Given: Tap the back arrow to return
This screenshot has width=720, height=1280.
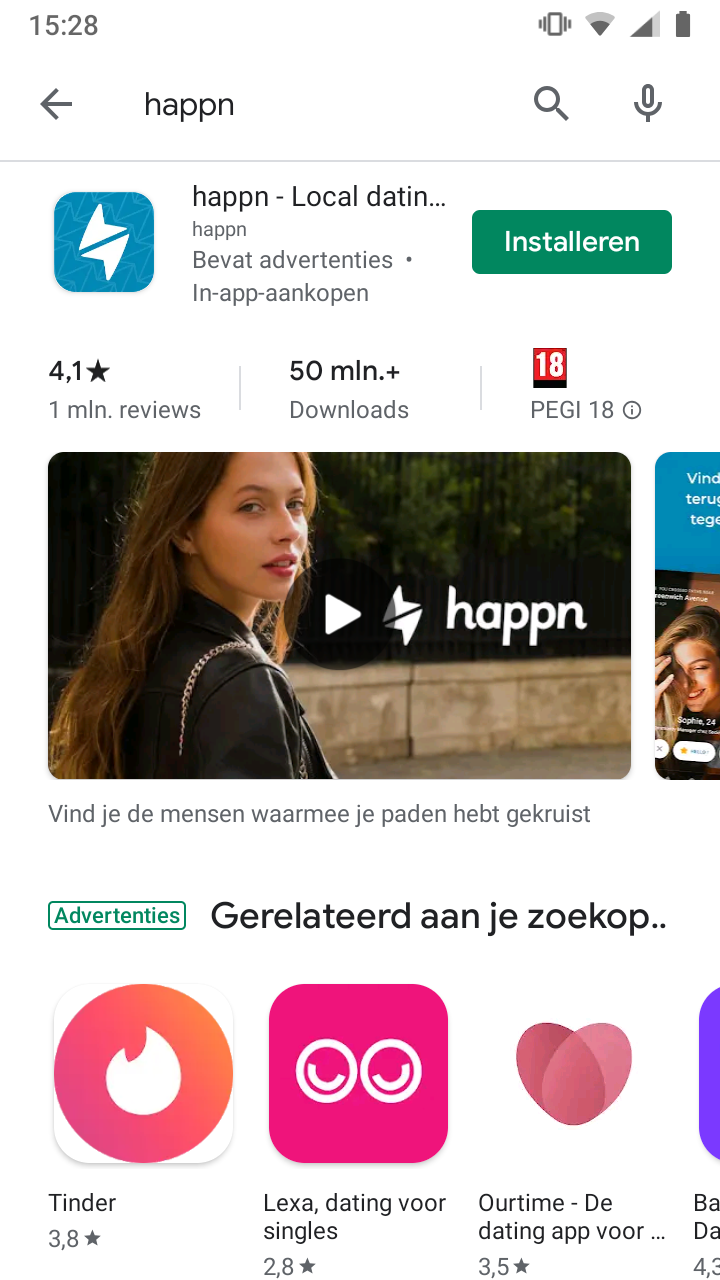Looking at the screenshot, I should click(56, 103).
